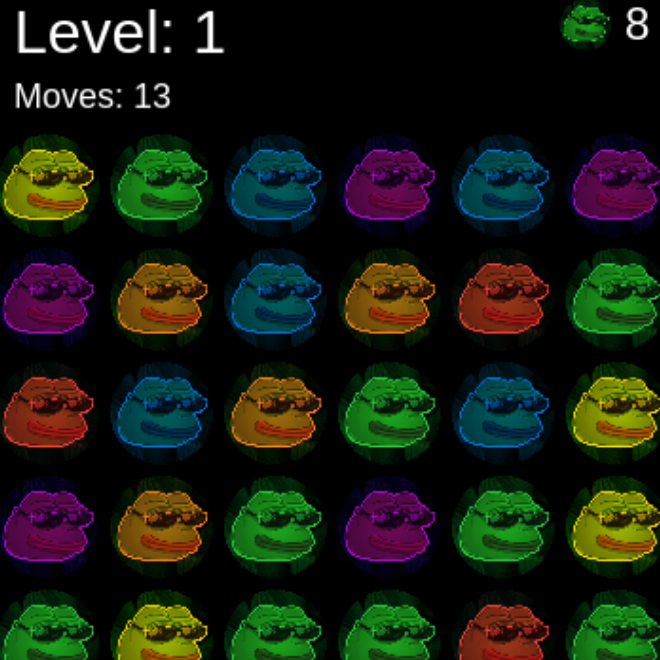This screenshot has width=660, height=660.
Task: Tap the red frog in the second row
Action: [501, 298]
